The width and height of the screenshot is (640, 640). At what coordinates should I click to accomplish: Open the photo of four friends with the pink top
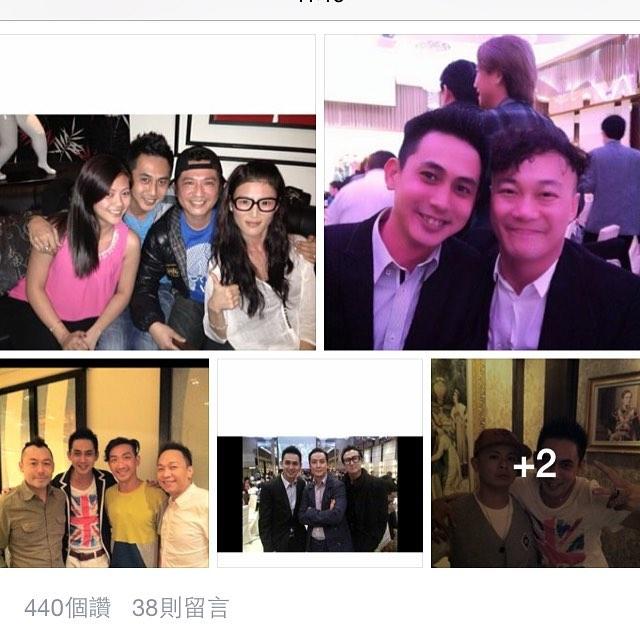point(158,232)
